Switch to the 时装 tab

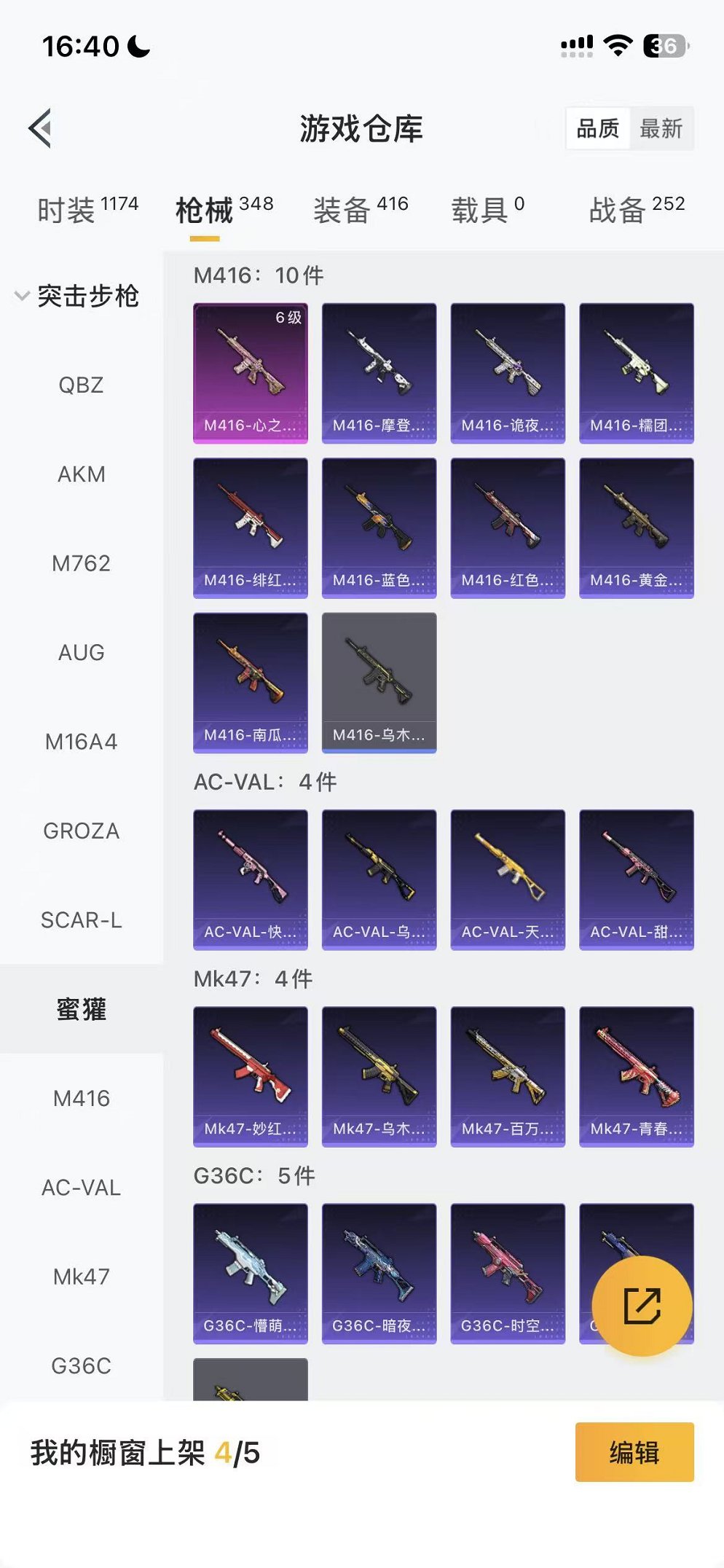[87, 210]
